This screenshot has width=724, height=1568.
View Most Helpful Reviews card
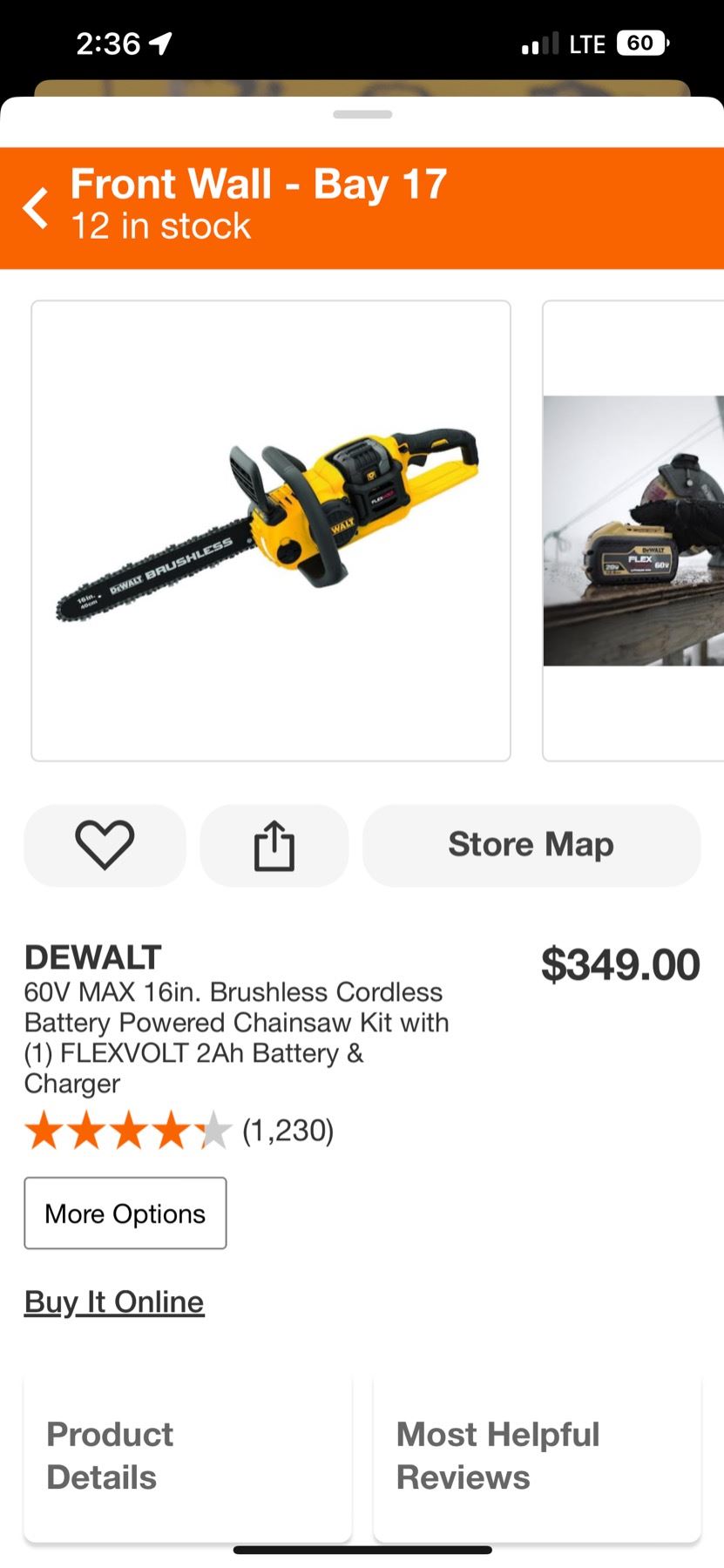[537, 1456]
